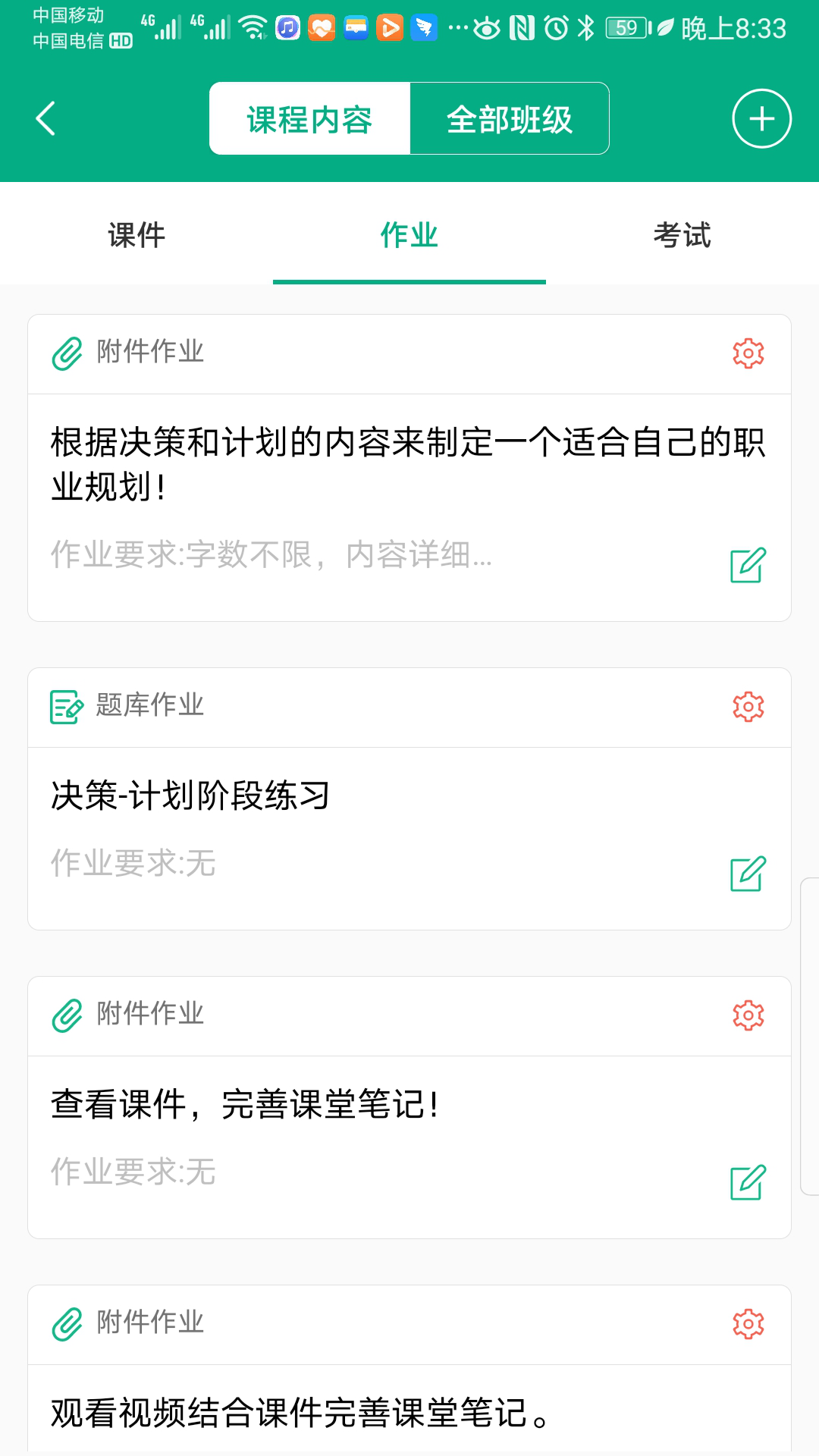Open settings gear for 观看视频结合课件 assignment
Image resolution: width=819 pixels, height=1456 pixels.
[748, 1324]
